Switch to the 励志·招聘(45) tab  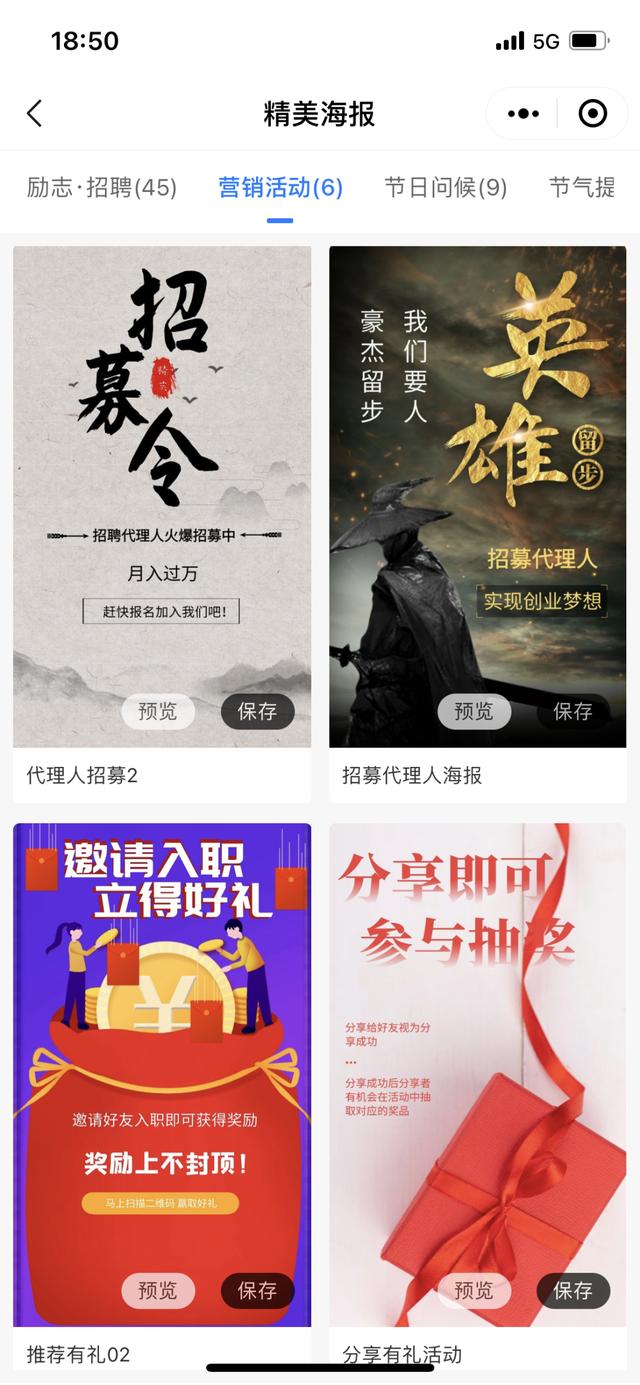[x=102, y=187]
